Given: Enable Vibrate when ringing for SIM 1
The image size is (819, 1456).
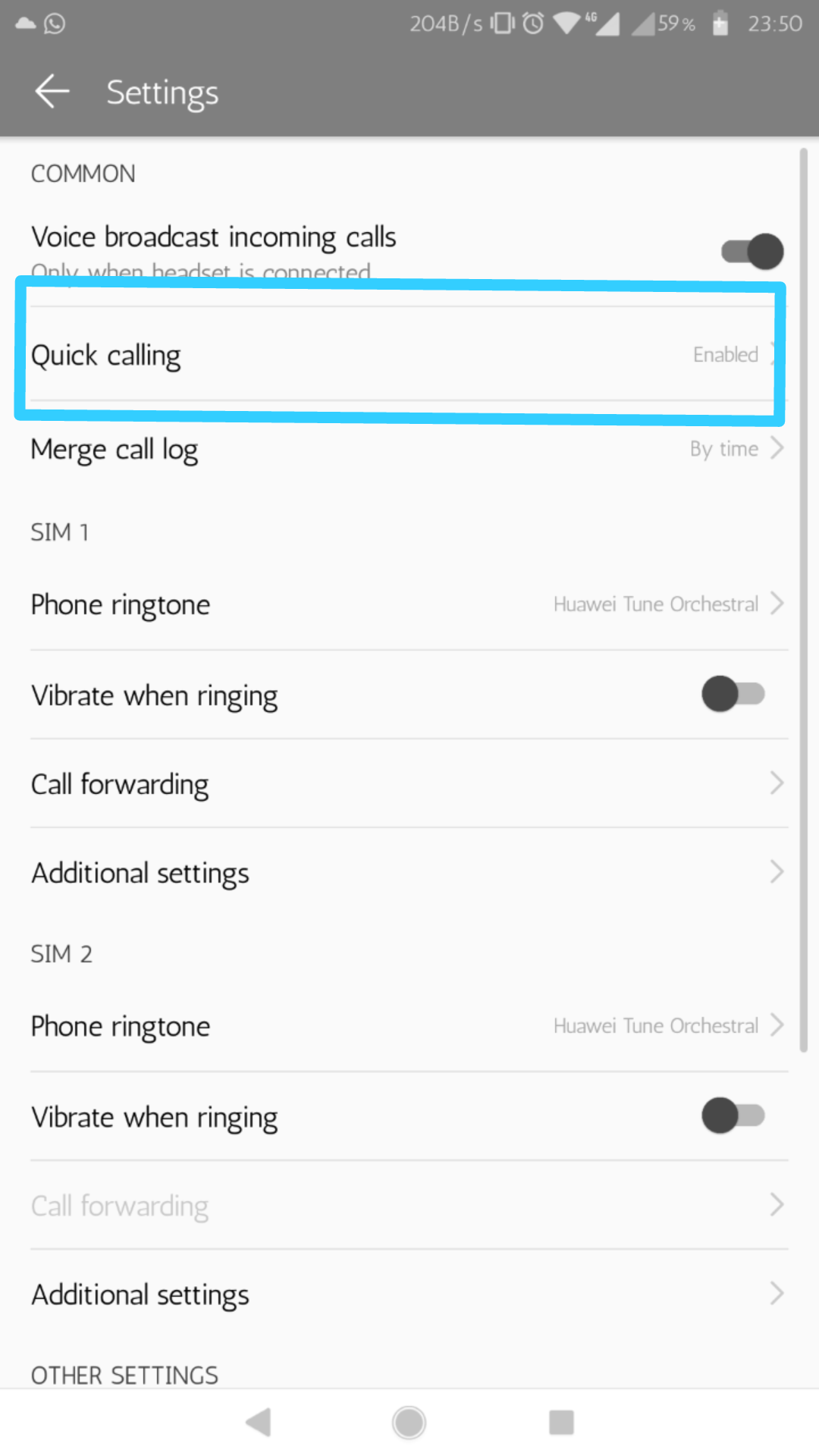Looking at the screenshot, I should (x=733, y=694).
